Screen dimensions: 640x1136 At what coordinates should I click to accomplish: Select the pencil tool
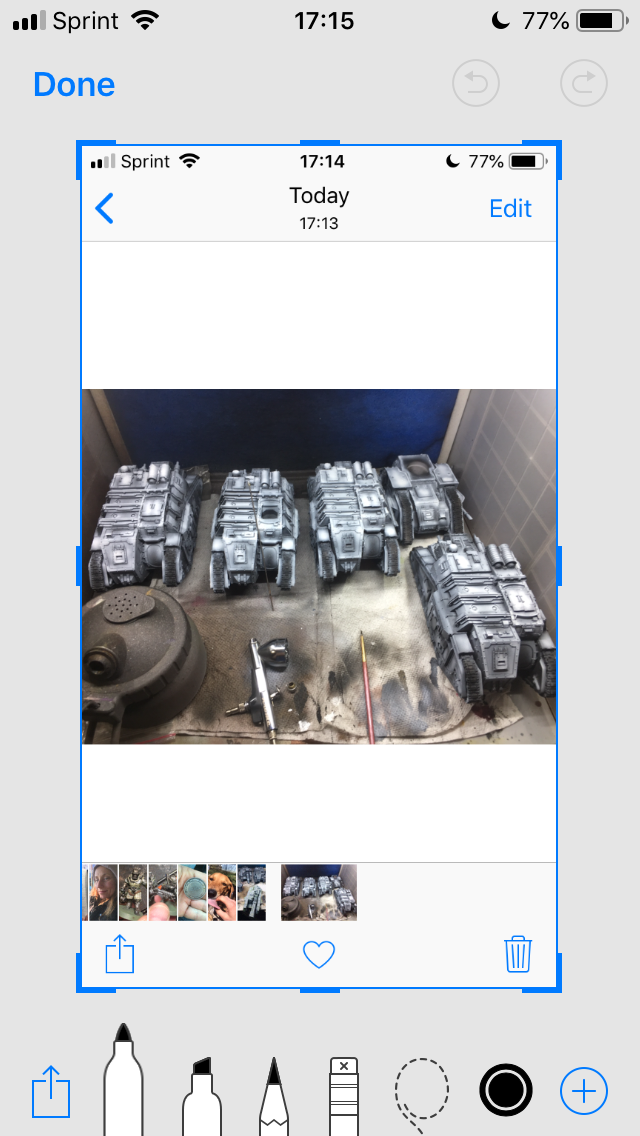[272, 1097]
